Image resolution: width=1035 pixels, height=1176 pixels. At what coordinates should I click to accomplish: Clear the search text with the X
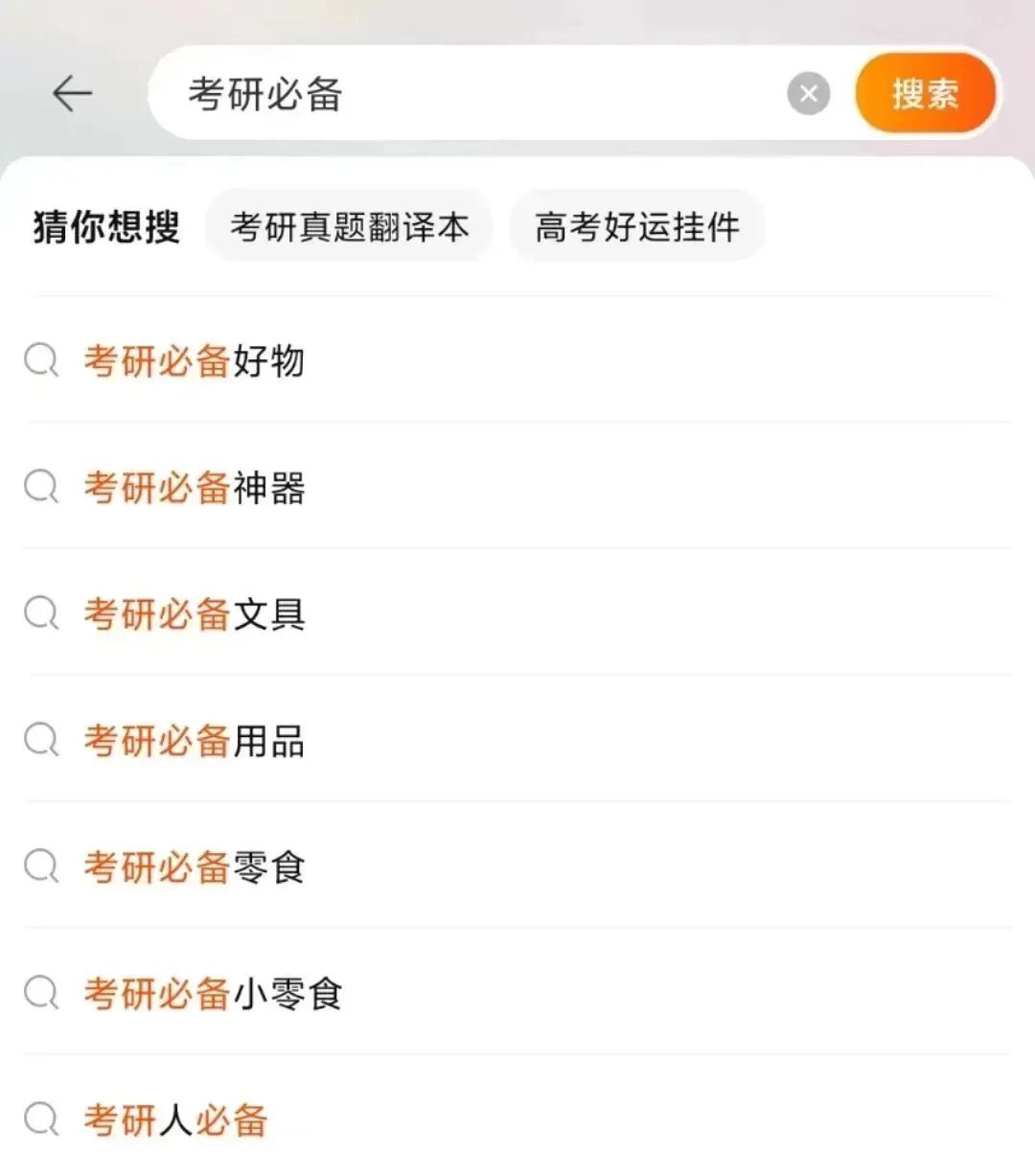coord(808,94)
